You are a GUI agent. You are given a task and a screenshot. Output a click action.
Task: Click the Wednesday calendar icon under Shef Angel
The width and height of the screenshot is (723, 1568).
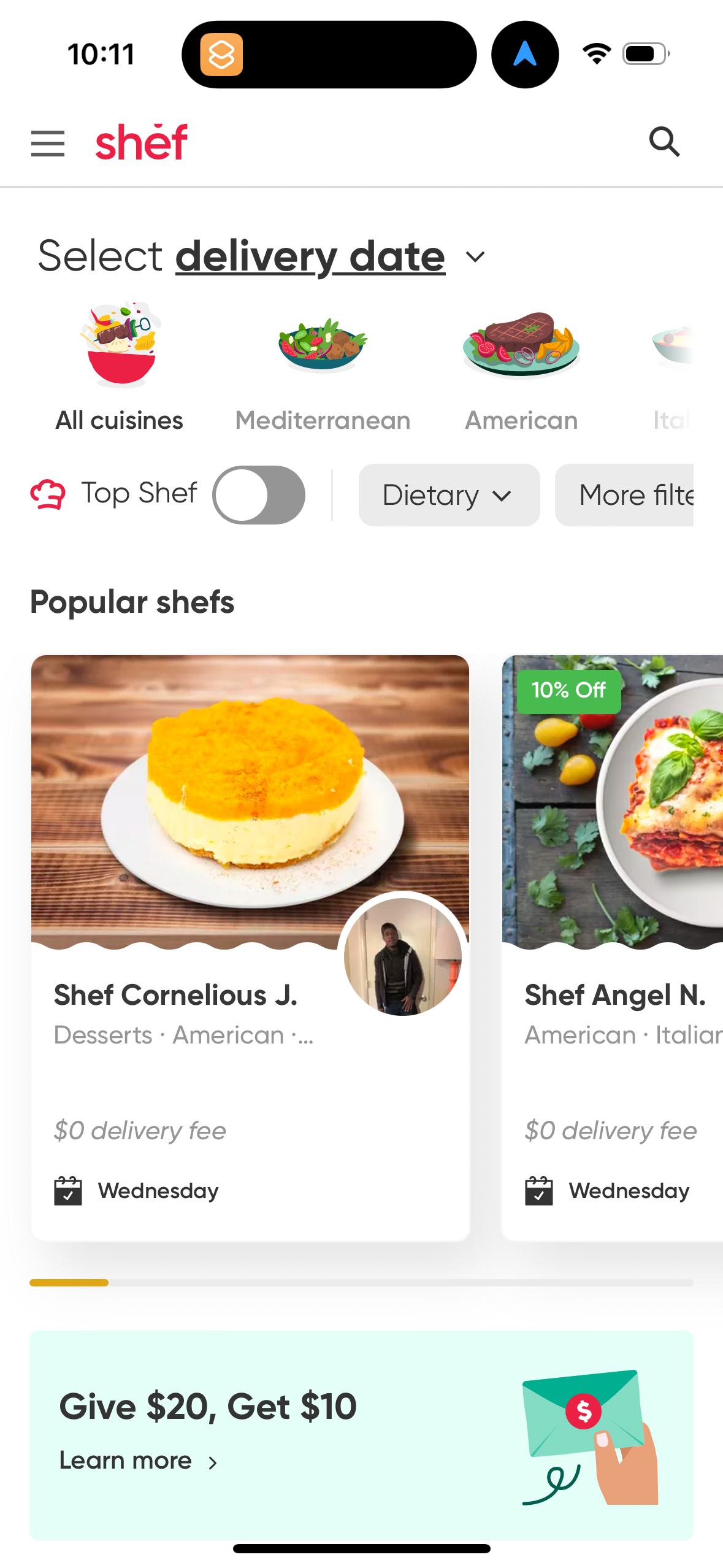[538, 1190]
